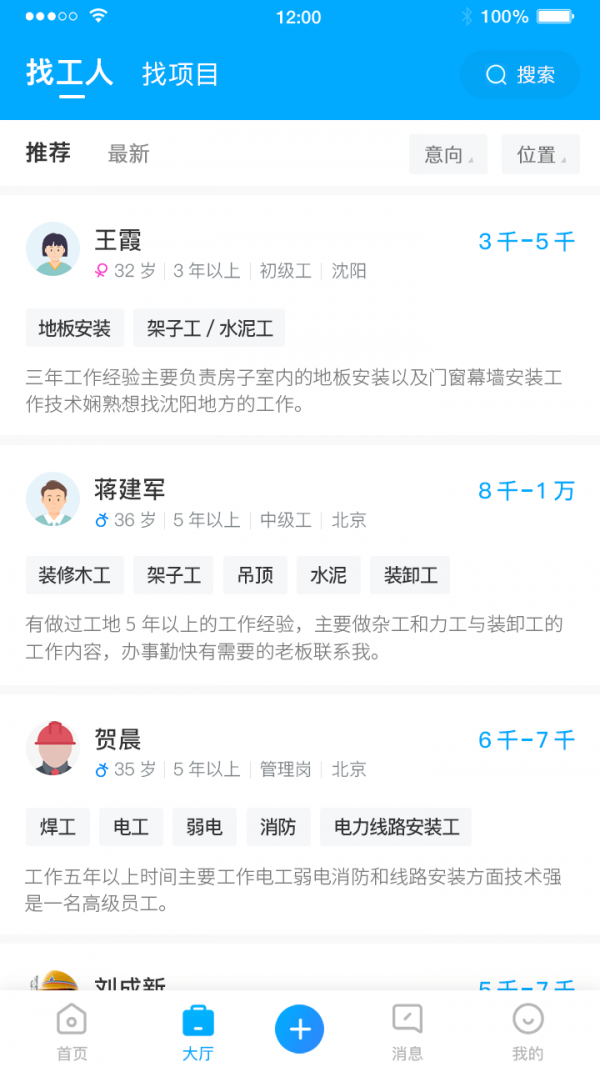Select the 找工人 tab
The width and height of the screenshot is (600, 1067).
point(70,73)
